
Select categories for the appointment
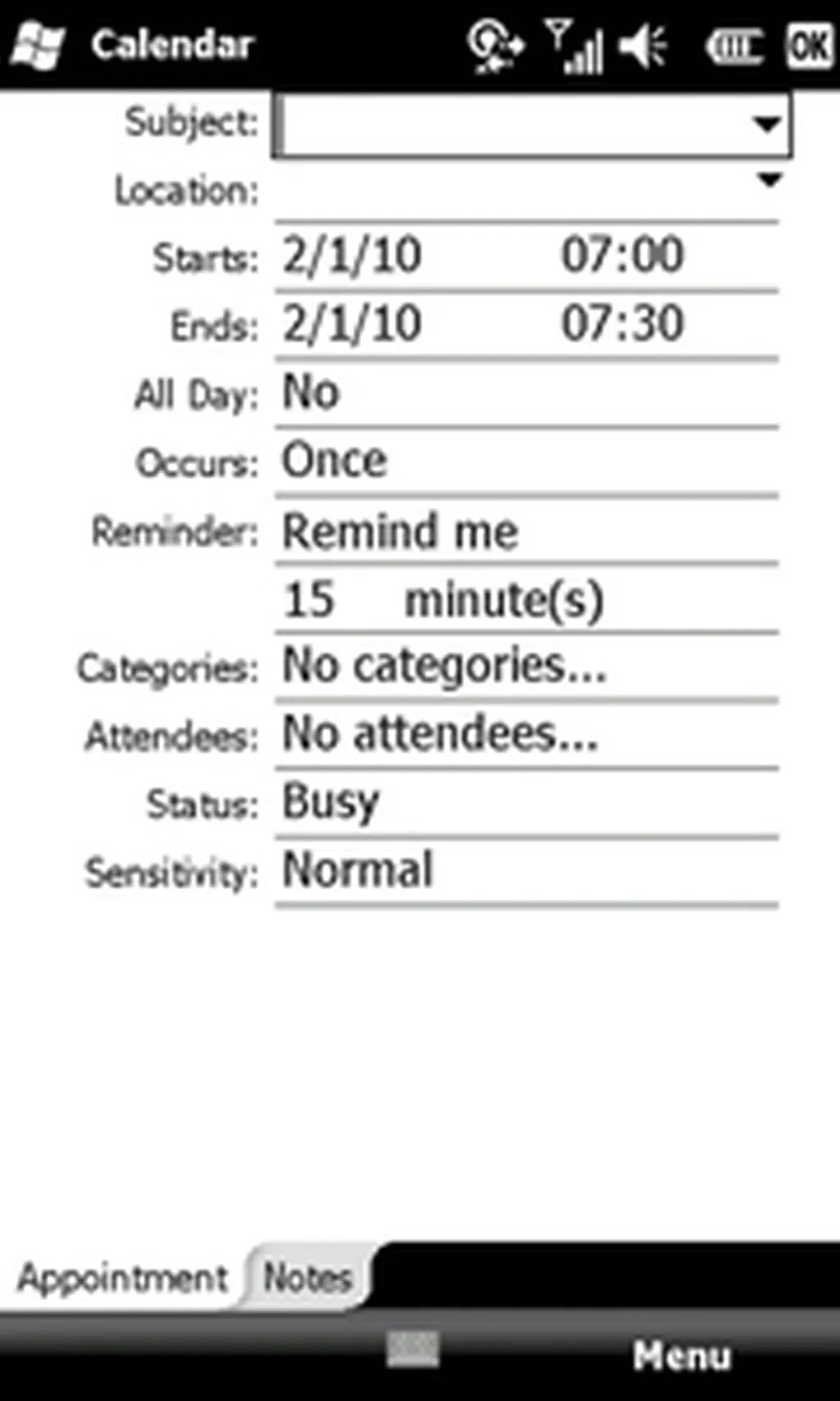(525, 666)
